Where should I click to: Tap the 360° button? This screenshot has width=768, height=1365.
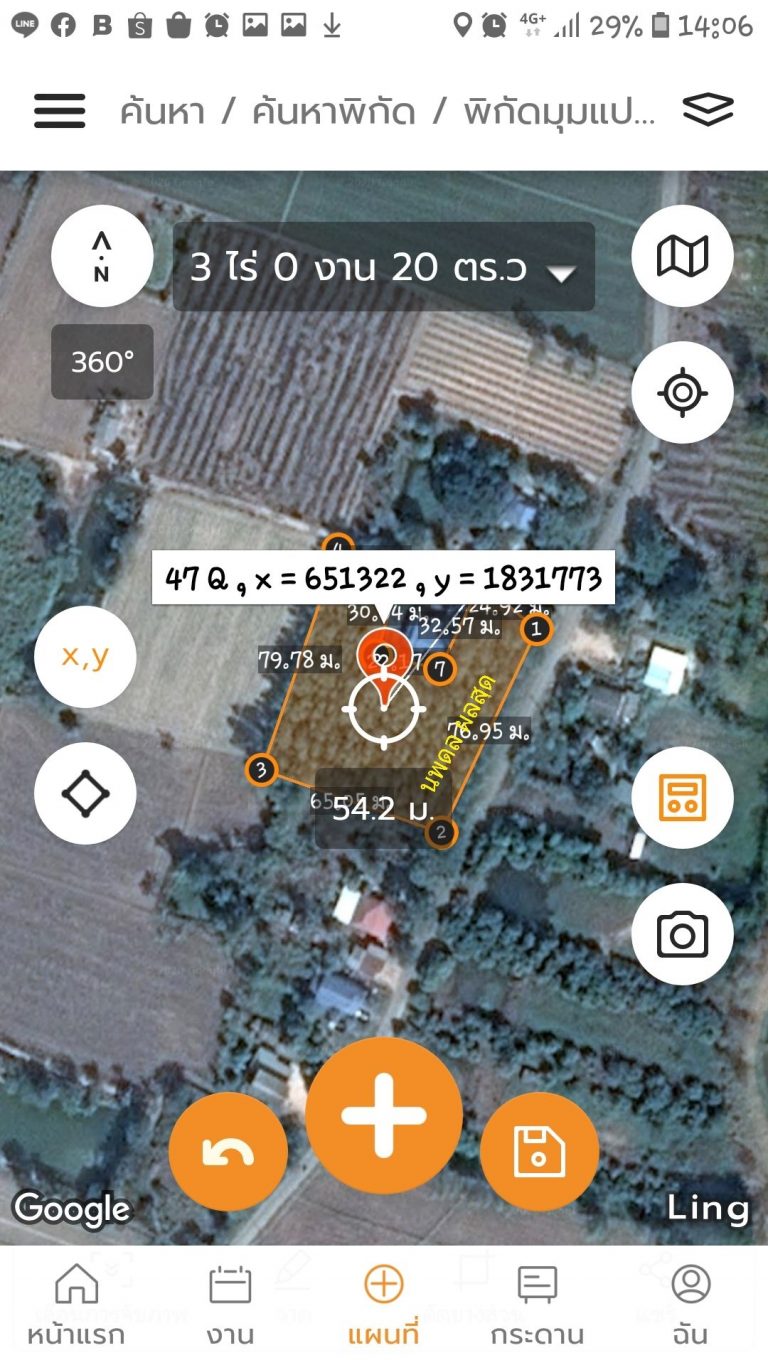pos(102,362)
